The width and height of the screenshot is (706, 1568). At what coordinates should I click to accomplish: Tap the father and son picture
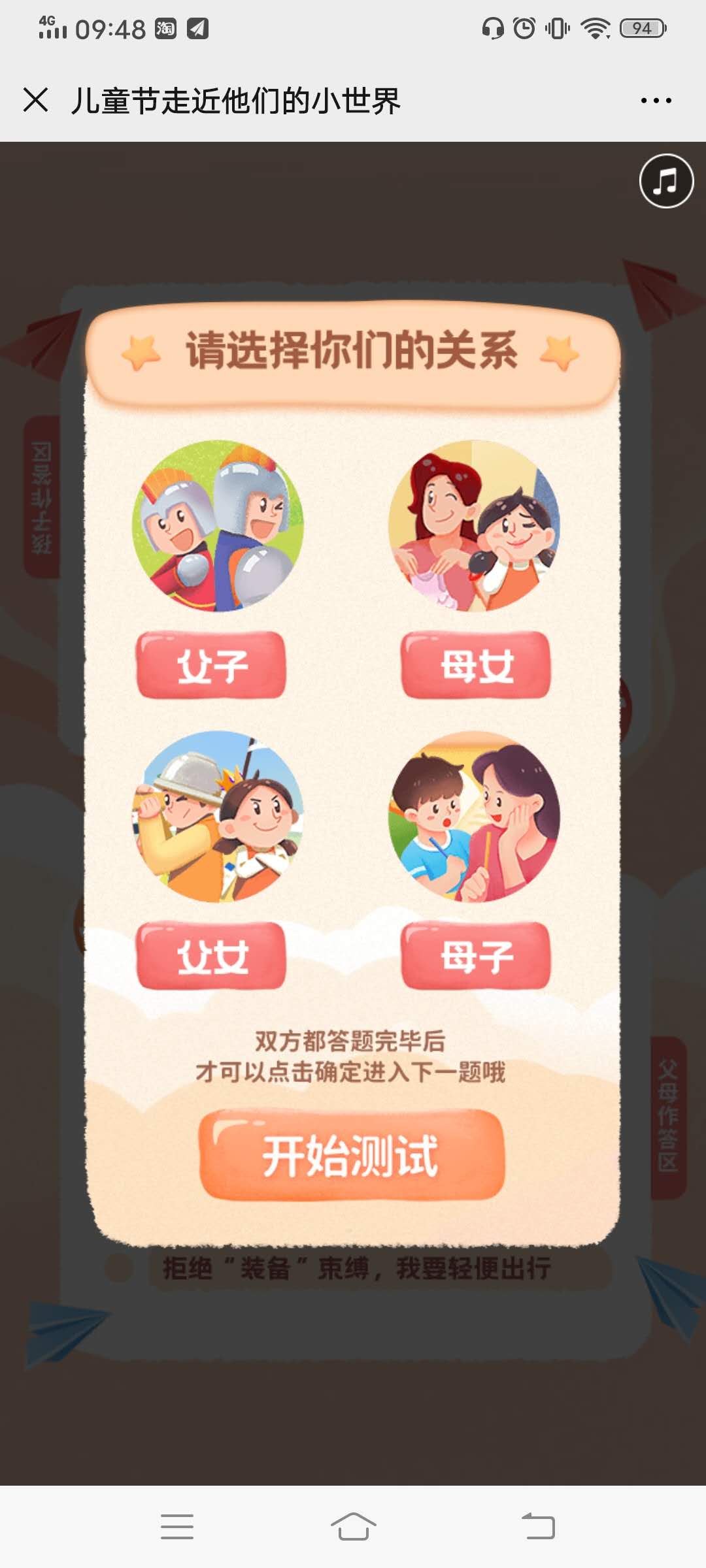click(x=218, y=526)
